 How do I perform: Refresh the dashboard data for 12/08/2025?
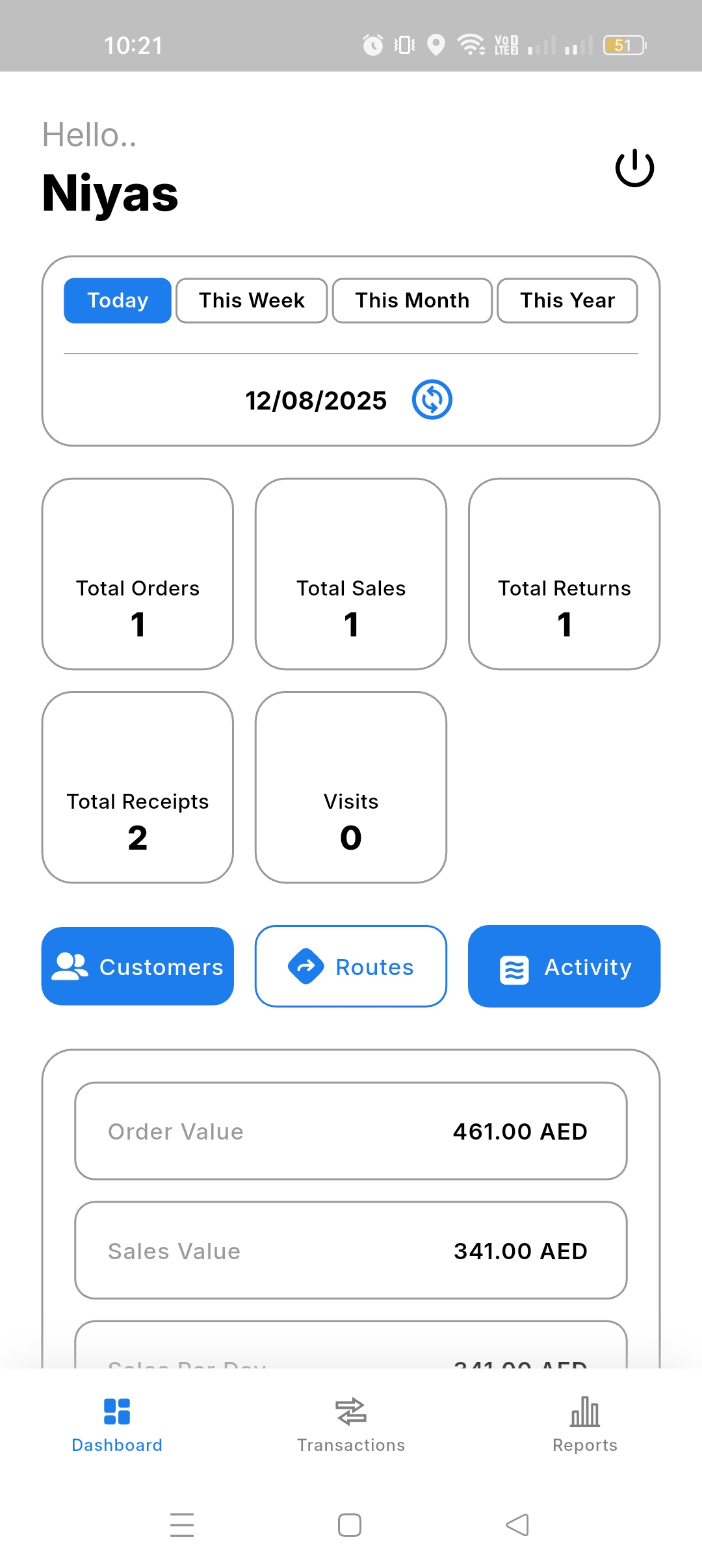pos(432,400)
